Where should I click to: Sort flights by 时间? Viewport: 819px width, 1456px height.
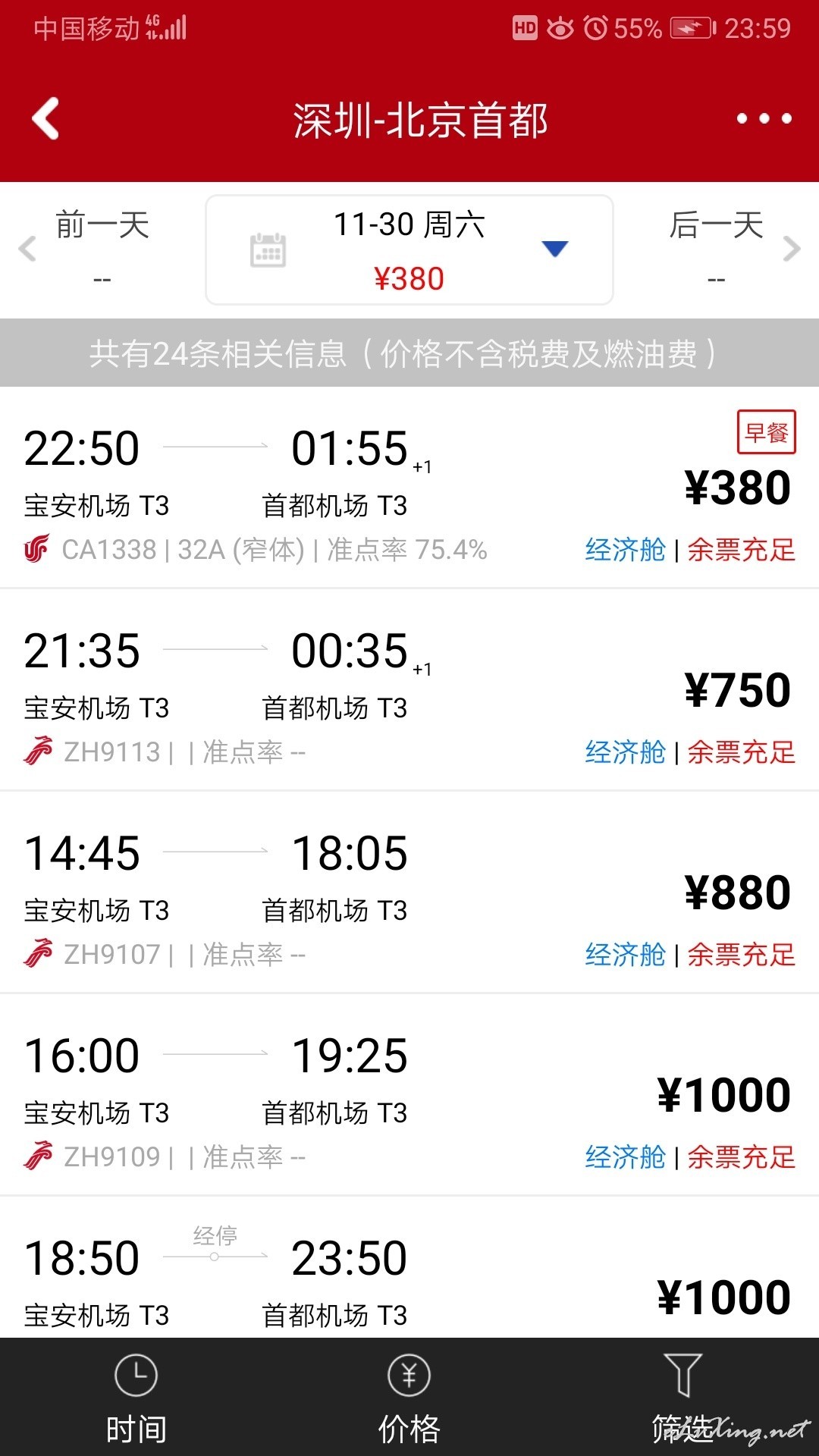136,1398
